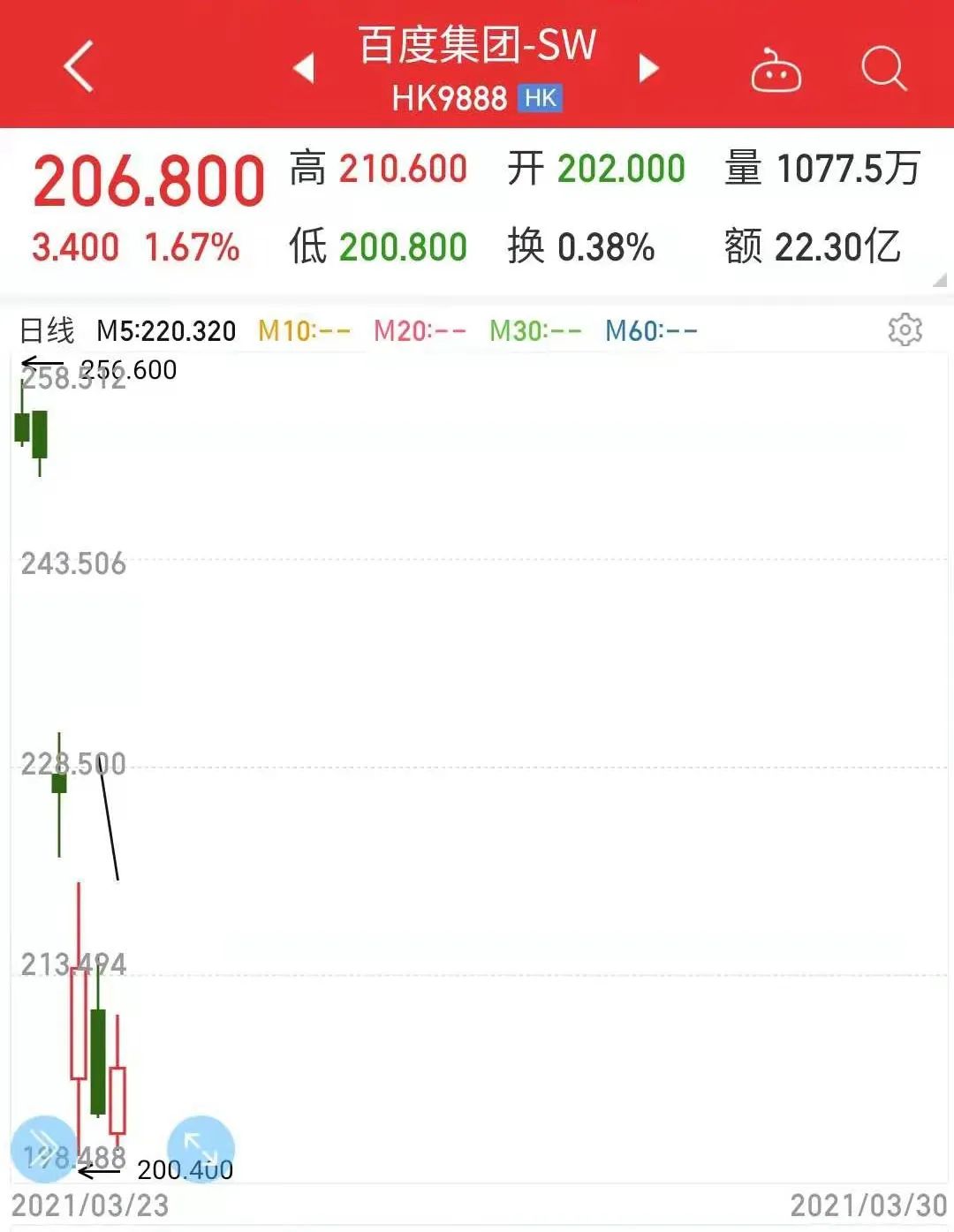The width and height of the screenshot is (954, 1232).
Task: Tap the current price 206.800
Action: 148,181
